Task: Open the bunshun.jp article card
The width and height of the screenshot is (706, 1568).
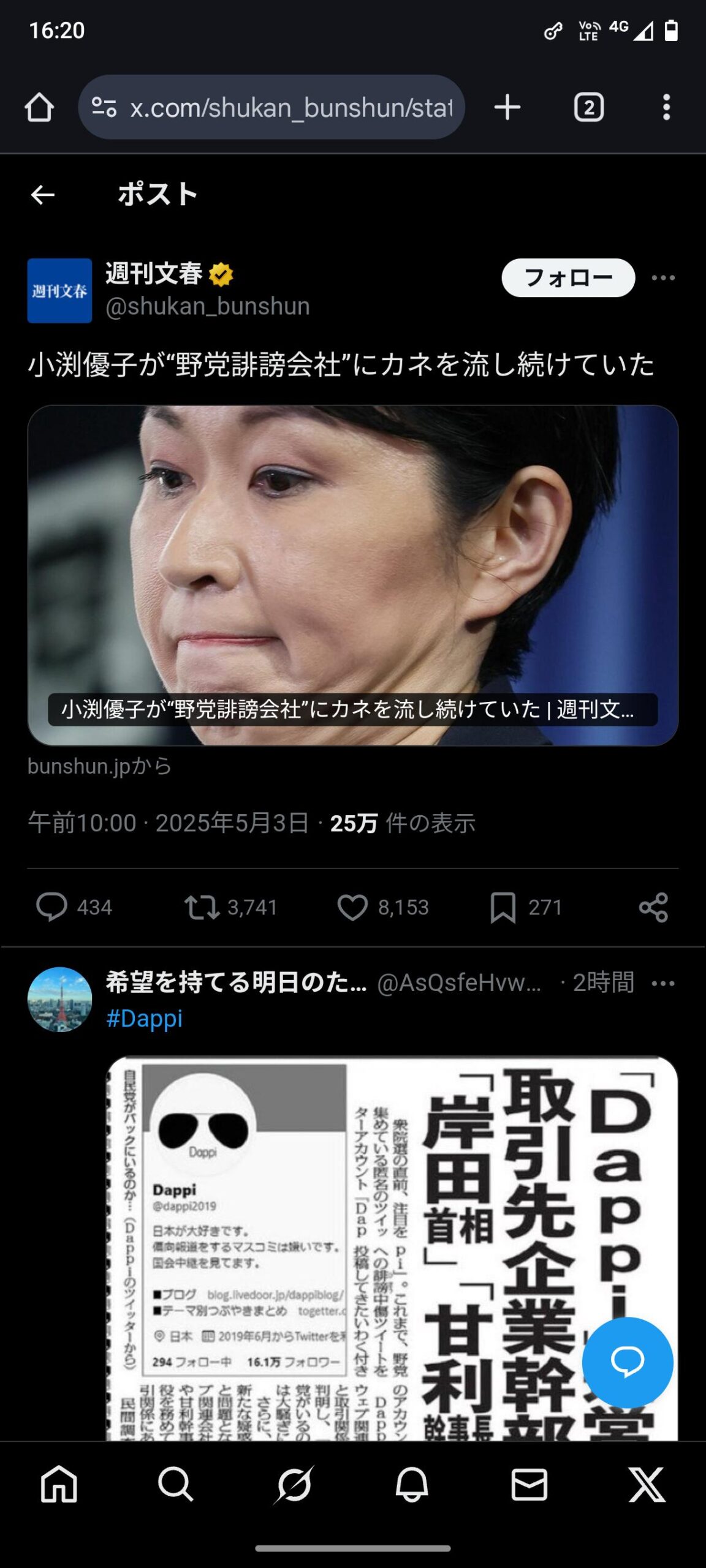Action: tap(352, 575)
